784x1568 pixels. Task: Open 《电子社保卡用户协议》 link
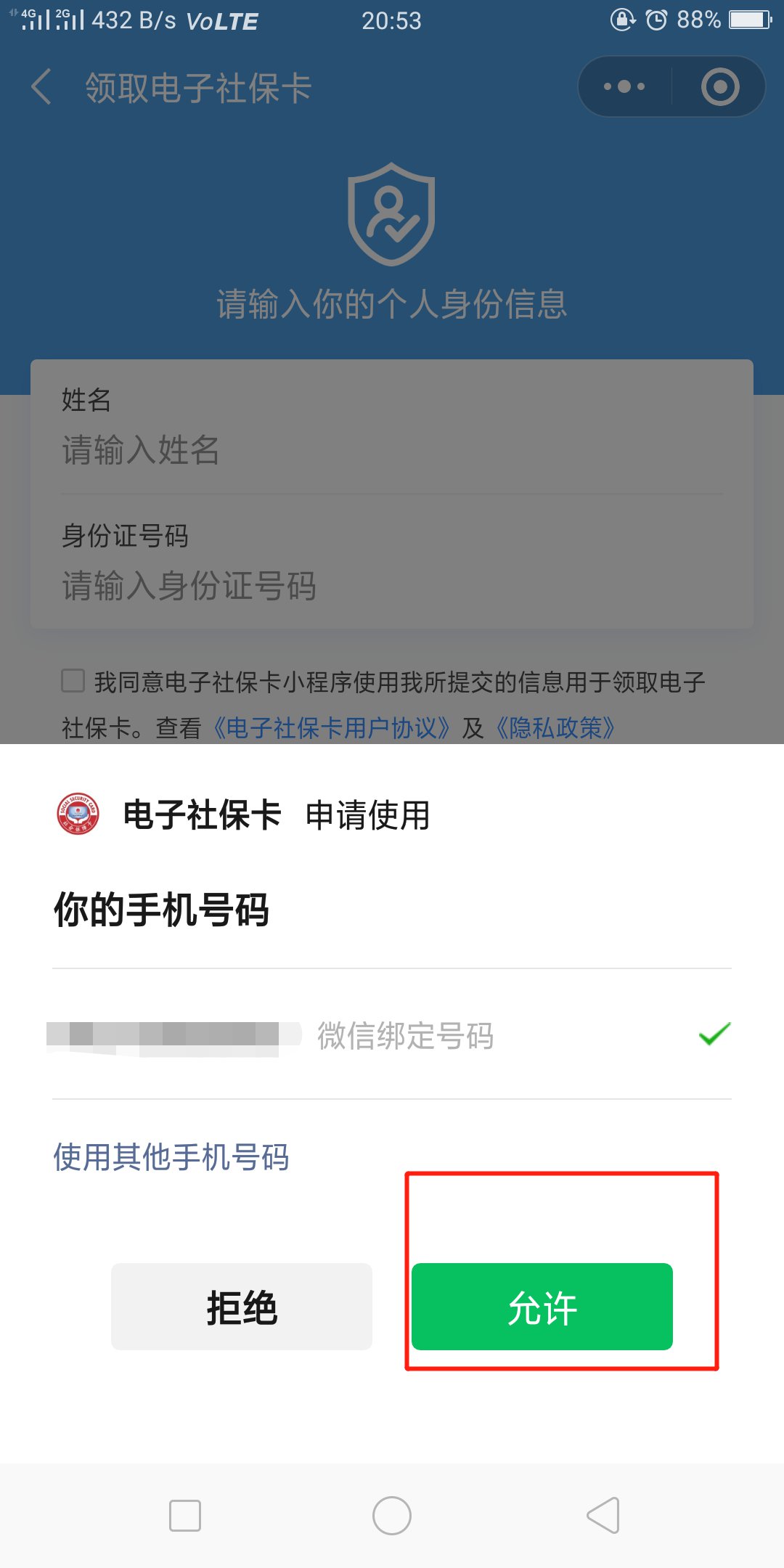331,727
